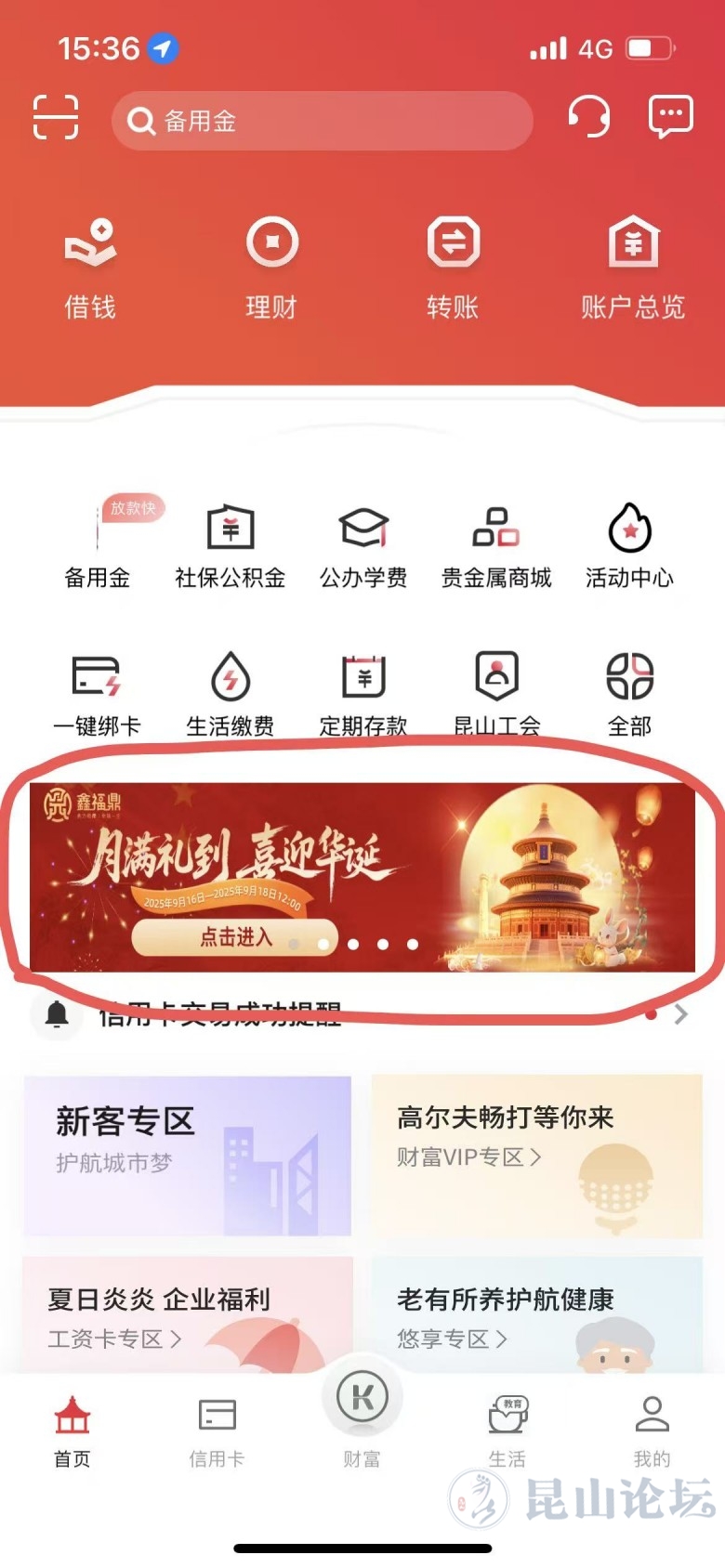
Task: Open the messages icon
Action: pos(670,117)
